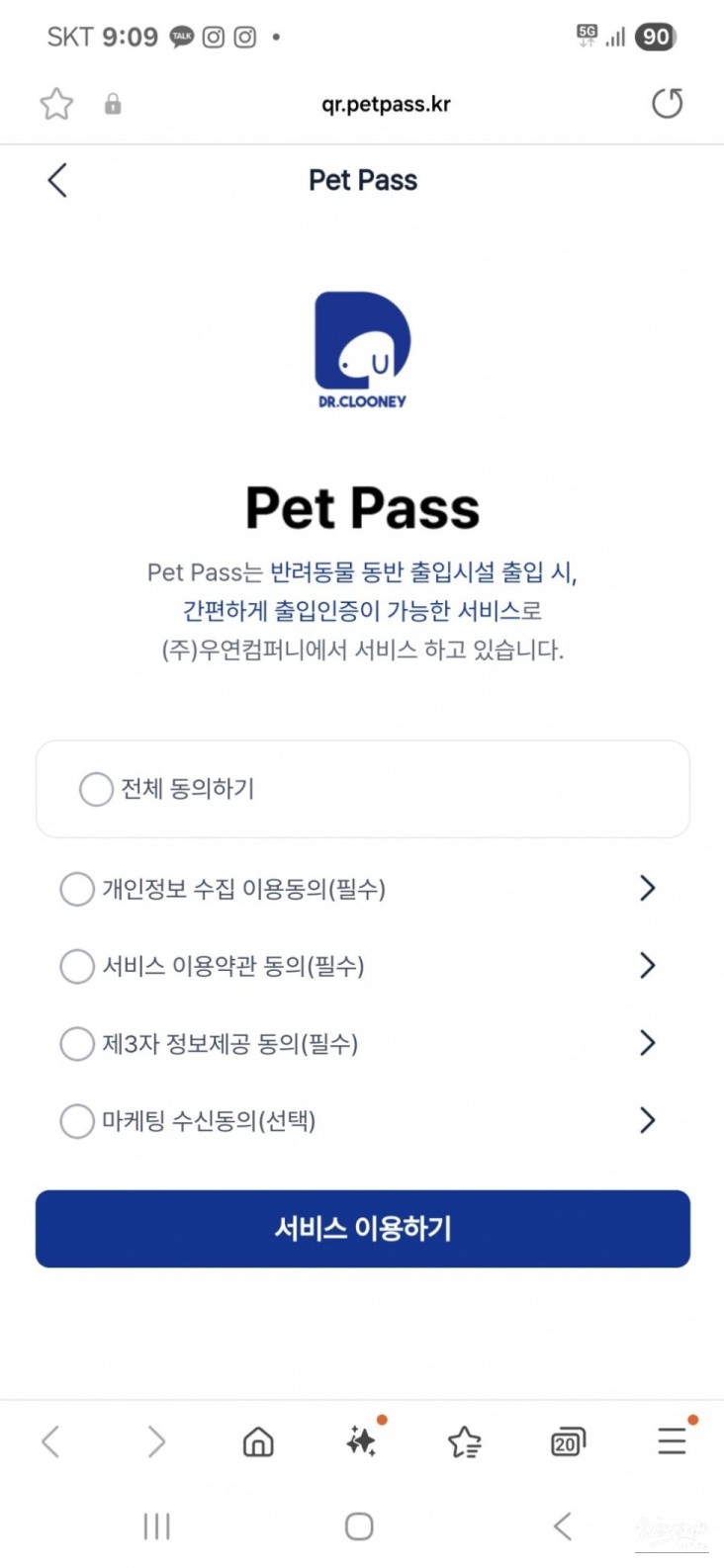Viewport: 724px width, 1568px height.
Task: Bookmark this page with the star icon
Action: 56,104
